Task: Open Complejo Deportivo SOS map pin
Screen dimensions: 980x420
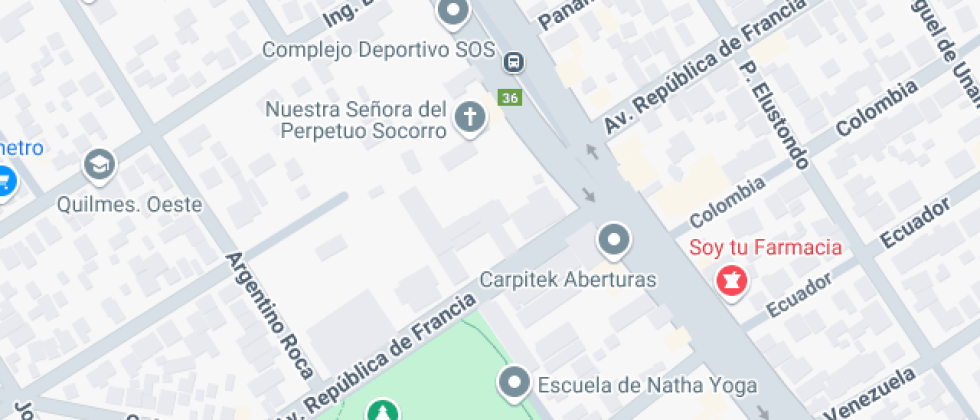Action: tap(454, 12)
